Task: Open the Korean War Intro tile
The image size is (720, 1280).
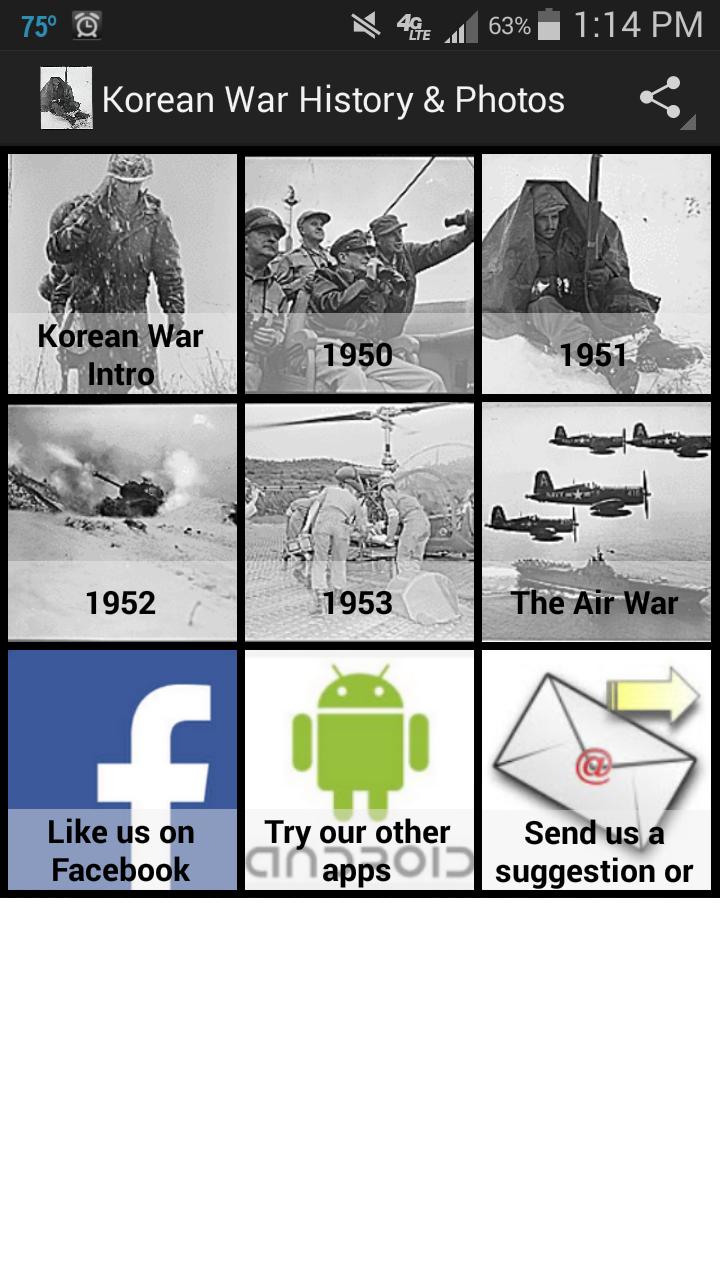Action: pos(122,273)
